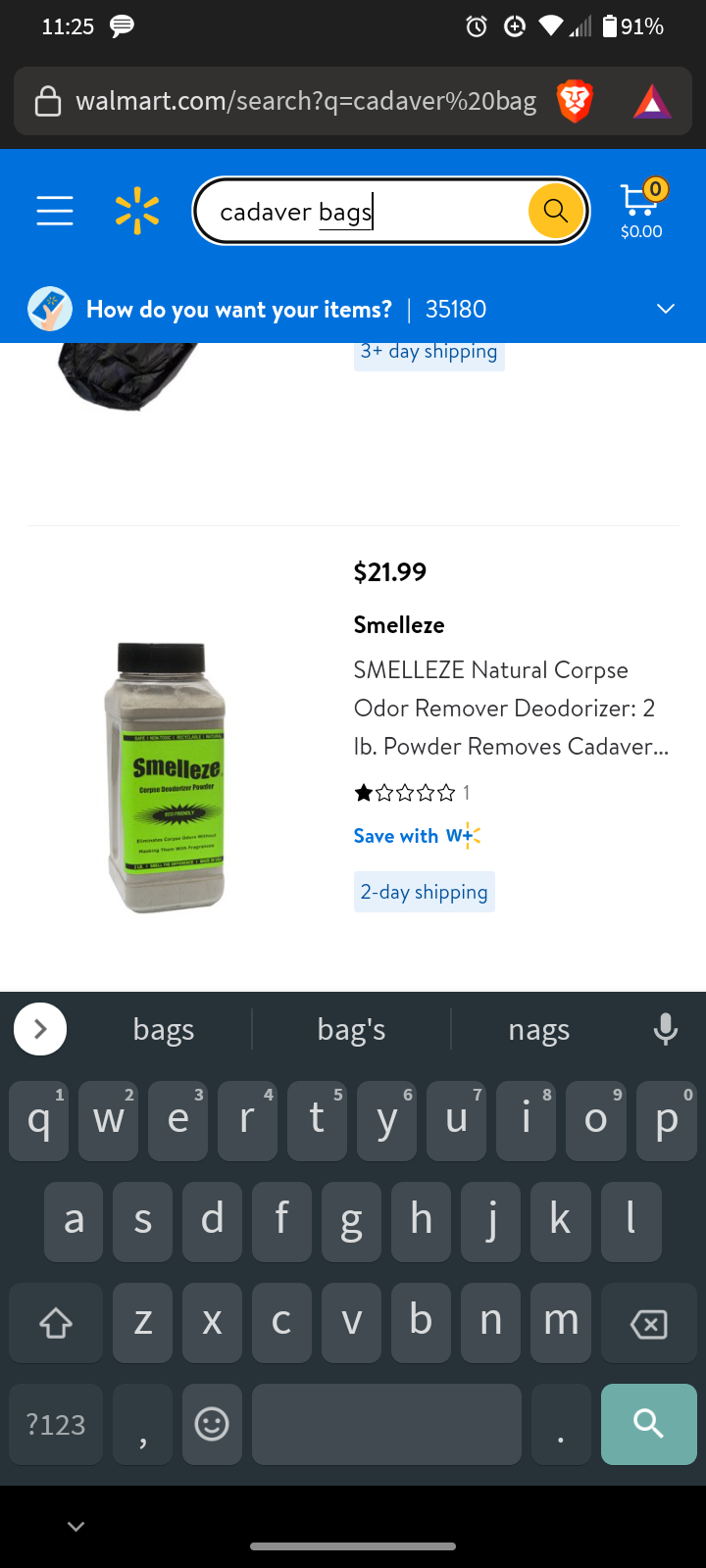Tap the keyboard search enter key
Viewport: 706px width, 1568px height.
648,1424
